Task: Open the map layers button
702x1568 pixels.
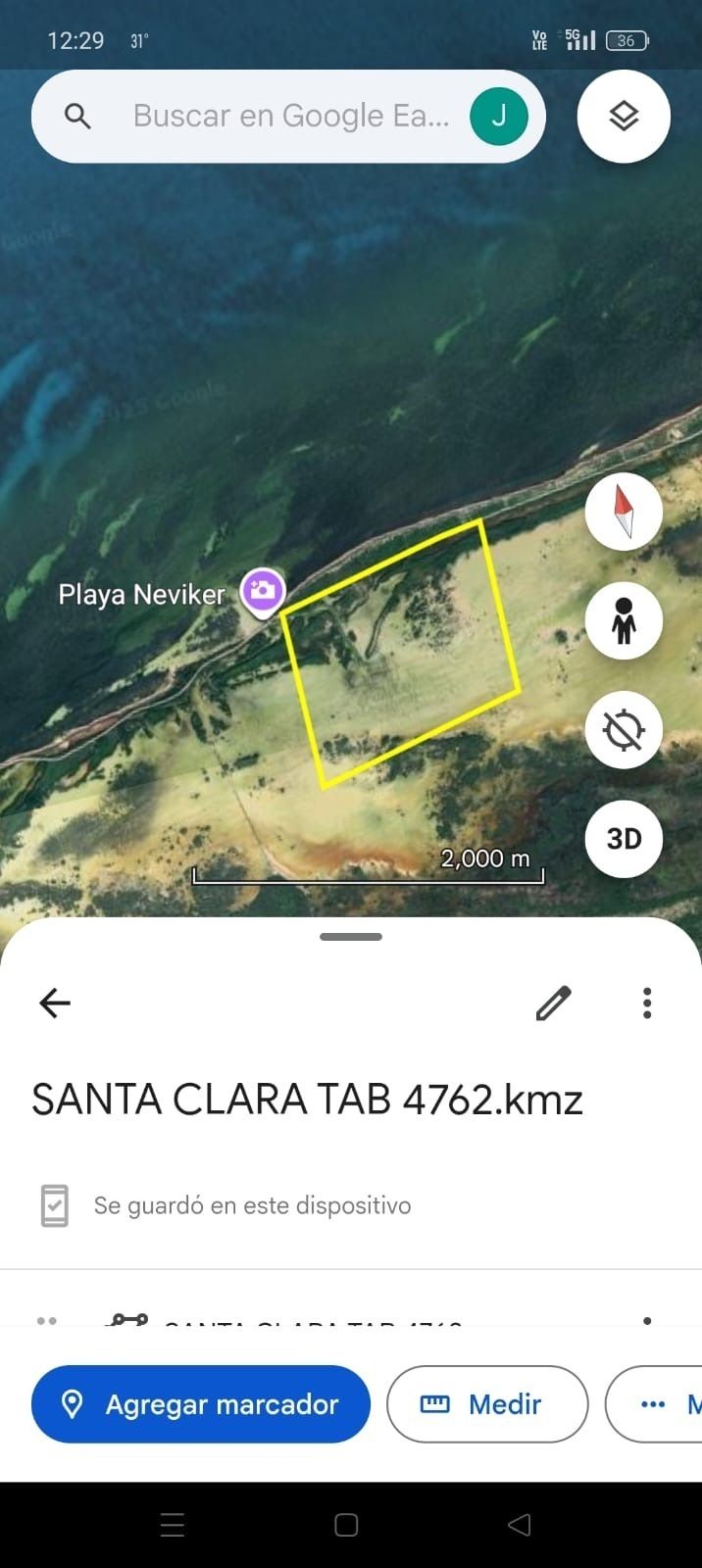Action: [x=624, y=117]
